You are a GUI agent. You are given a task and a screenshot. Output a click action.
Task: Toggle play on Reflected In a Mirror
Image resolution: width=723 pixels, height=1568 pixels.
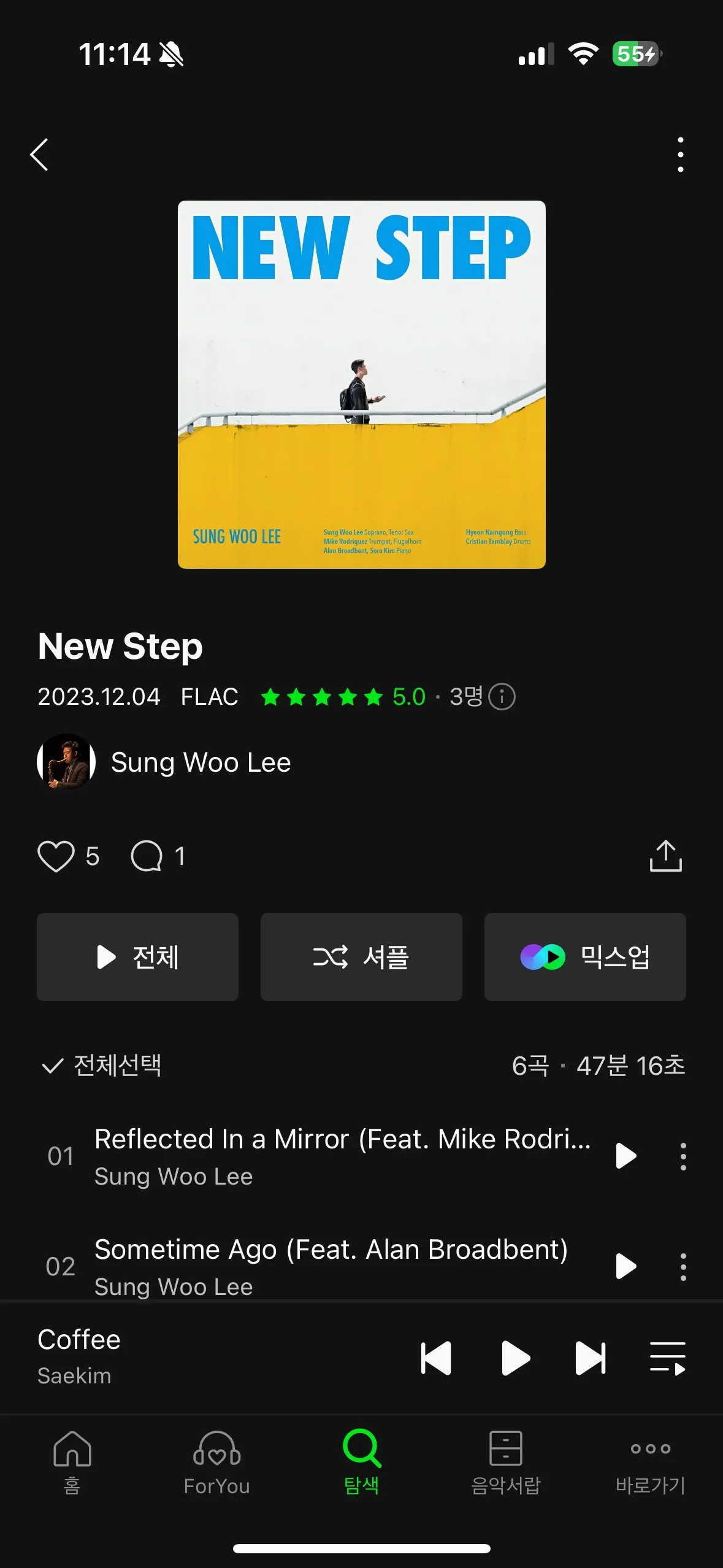click(627, 1155)
